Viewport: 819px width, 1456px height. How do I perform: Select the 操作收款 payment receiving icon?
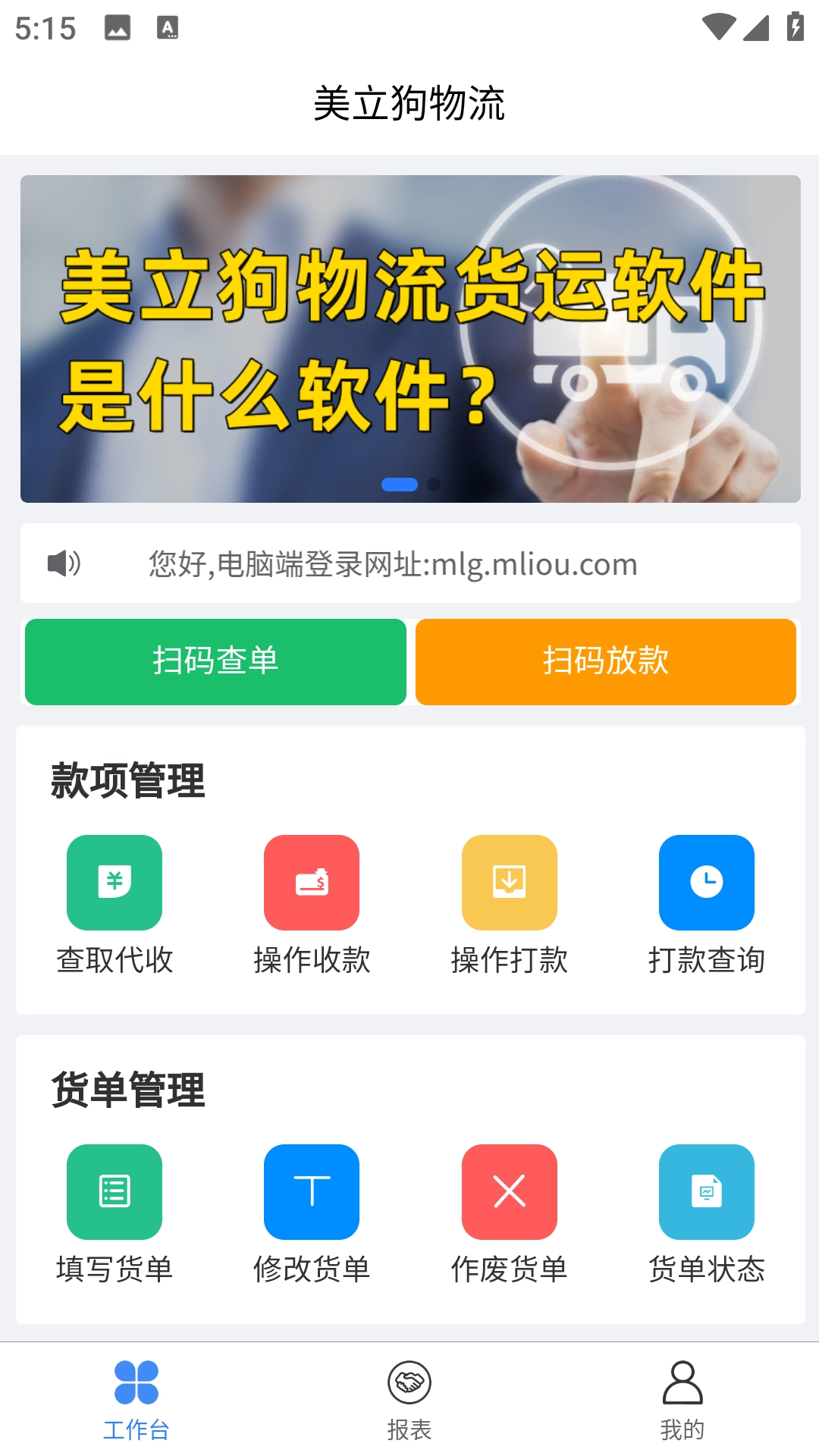click(311, 882)
